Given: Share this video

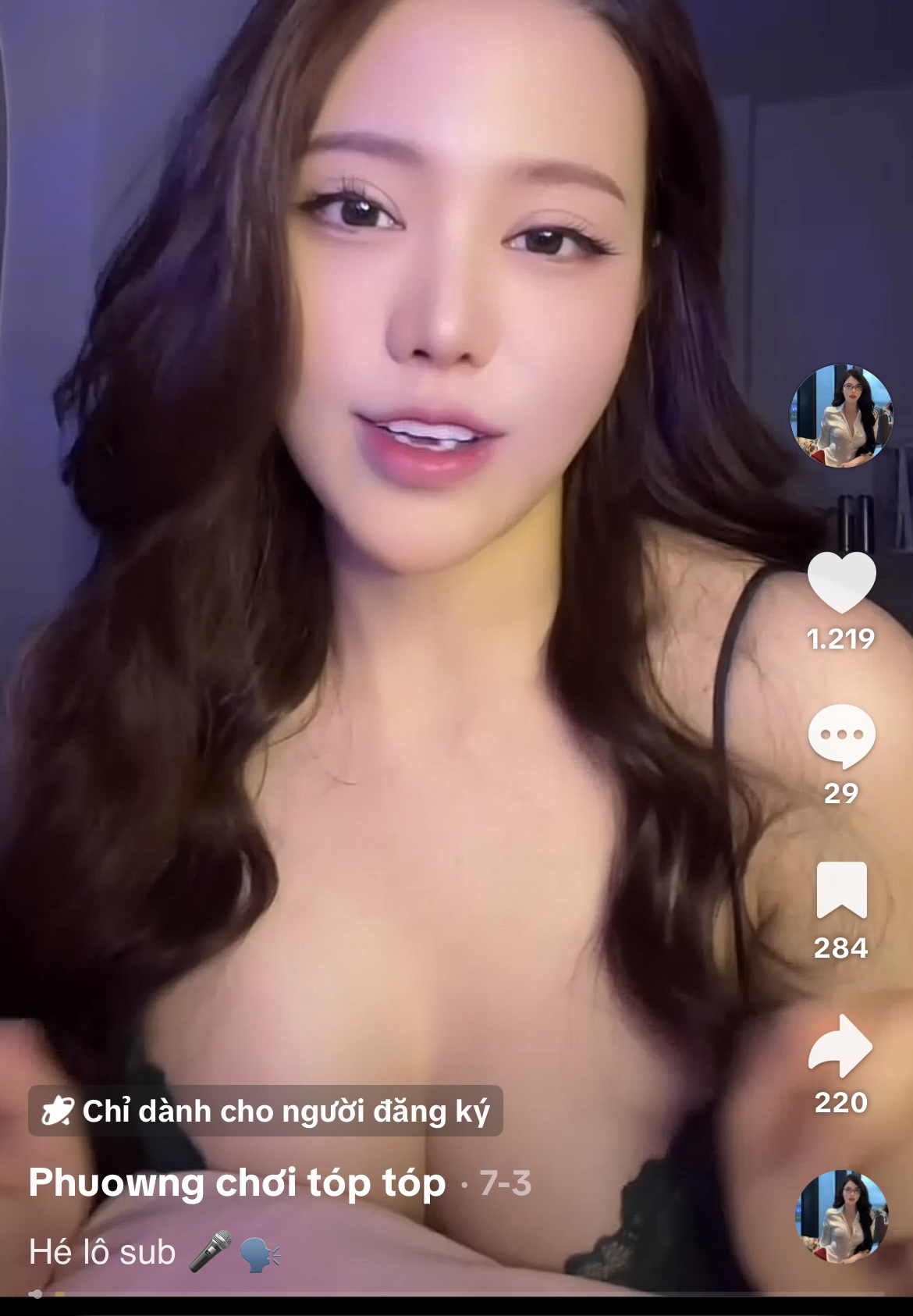Looking at the screenshot, I should tap(841, 1046).
